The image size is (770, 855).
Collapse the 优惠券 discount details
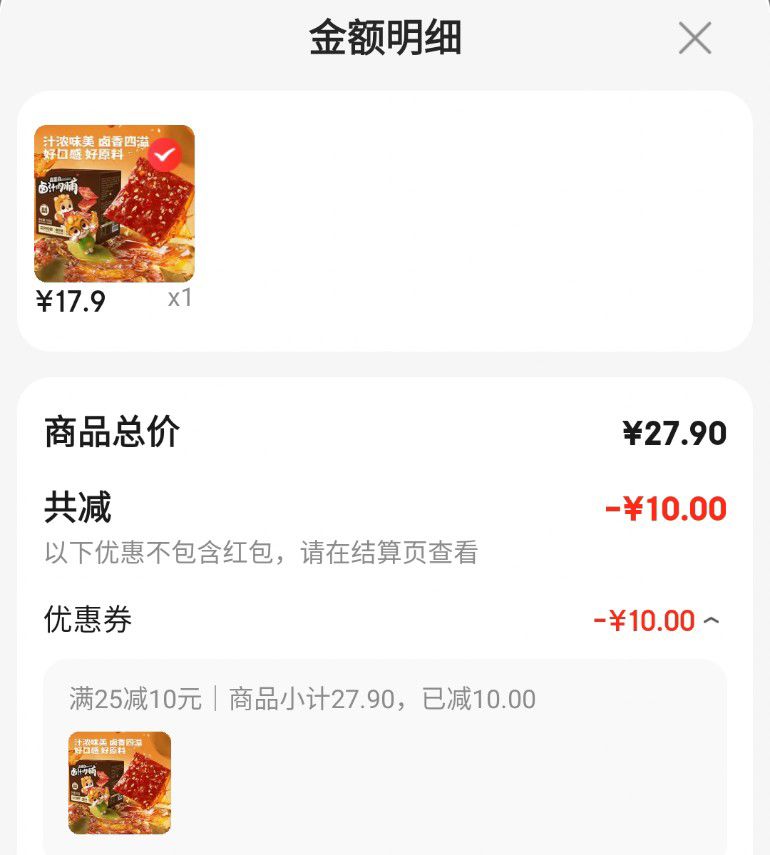(712, 621)
